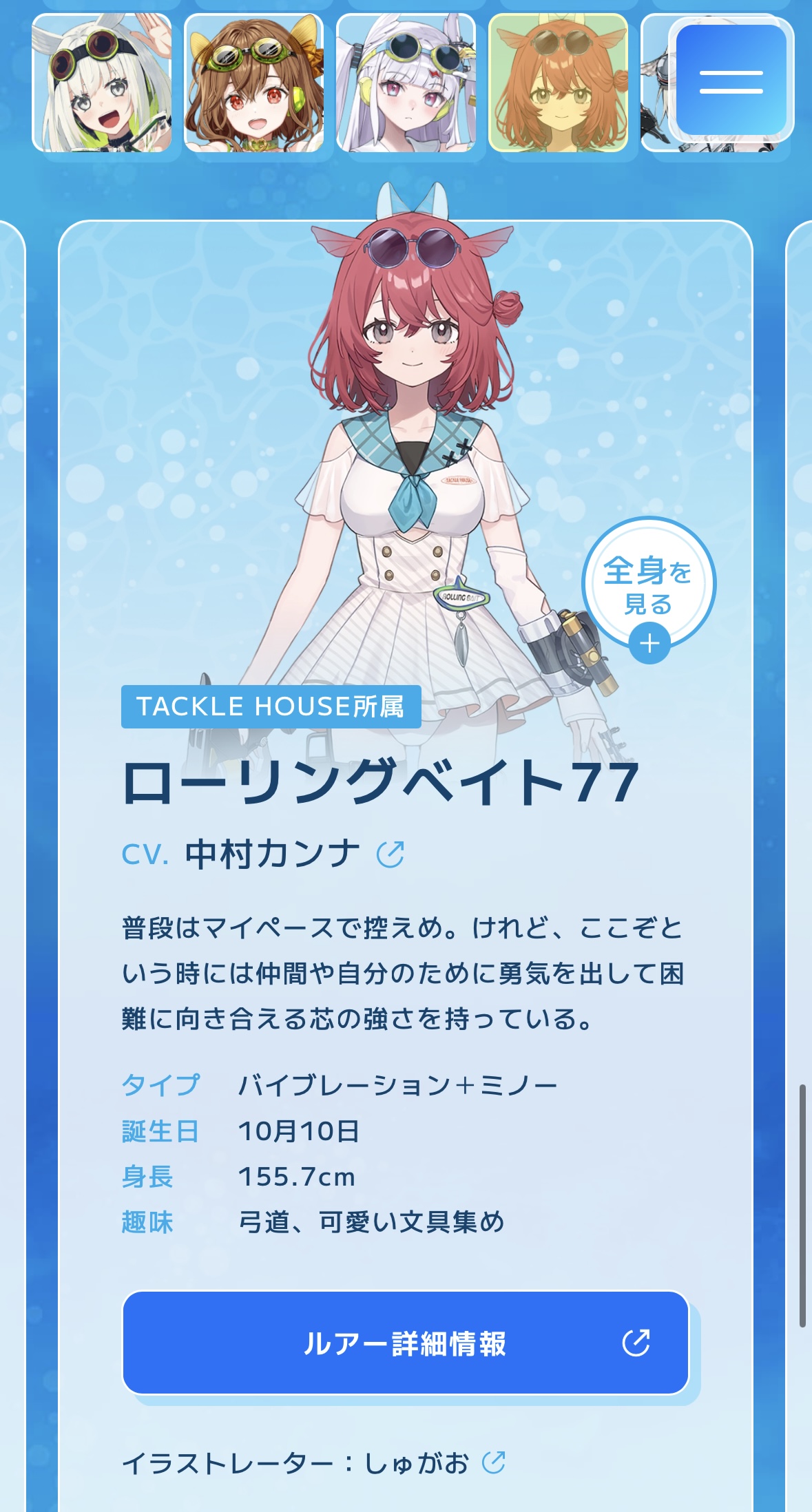812x1512 pixels.
Task: Select the highlighted orange-haired character thumbnail
Action: [559, 83]
